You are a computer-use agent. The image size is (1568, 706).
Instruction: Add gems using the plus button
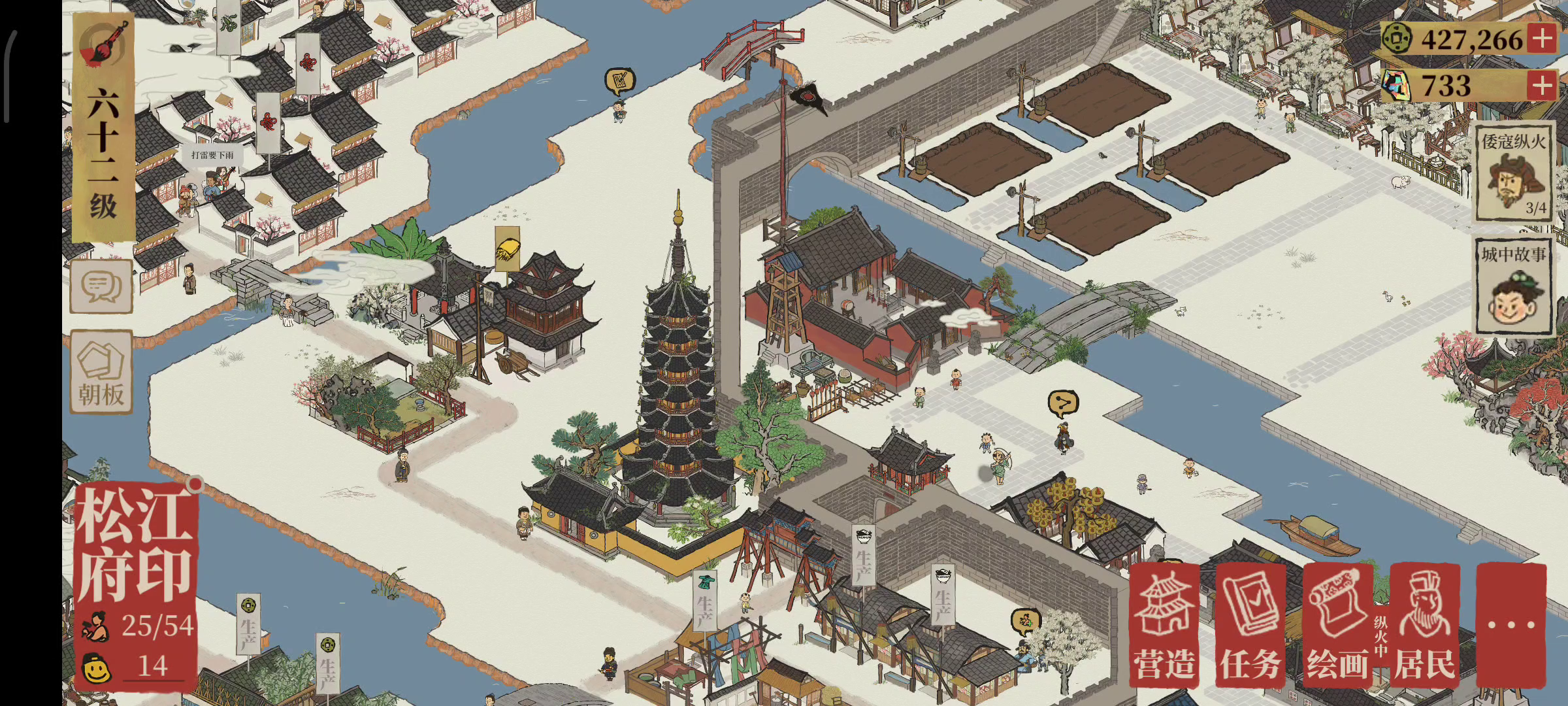point(1543,86)
